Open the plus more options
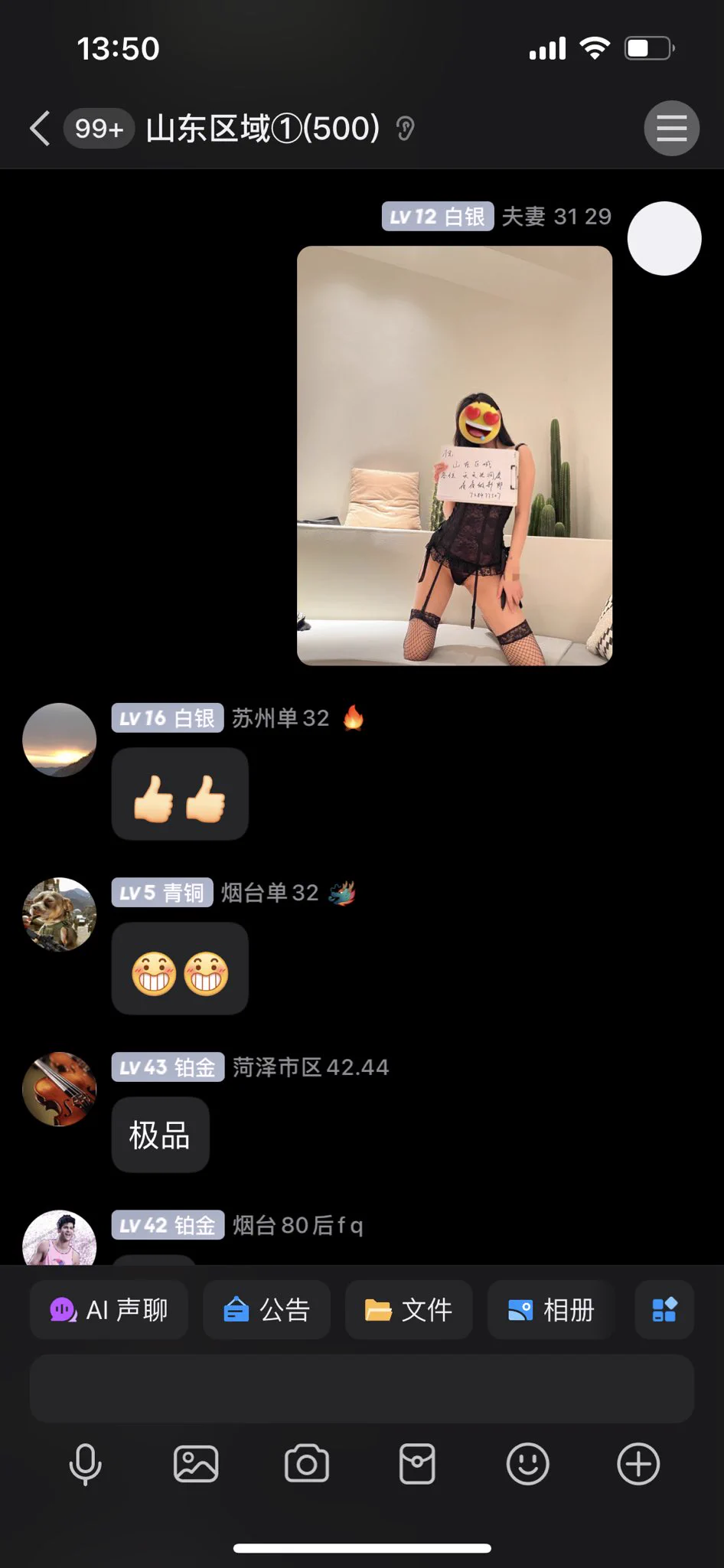 638,1464
